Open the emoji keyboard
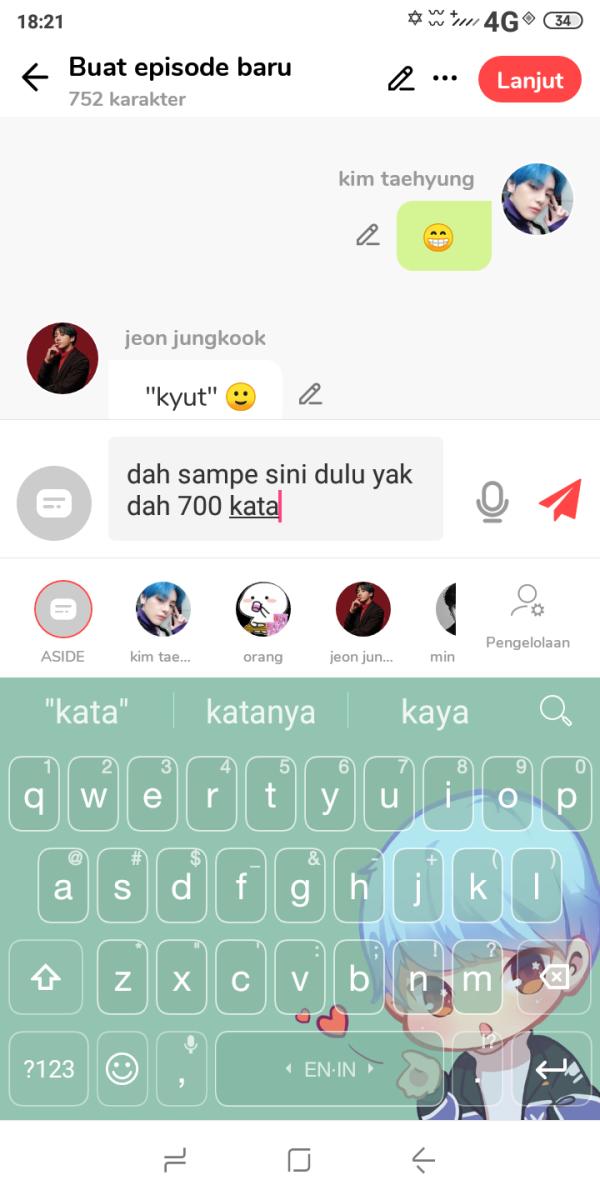This screenshot has width=600, height=1200. click(122, 1069)
